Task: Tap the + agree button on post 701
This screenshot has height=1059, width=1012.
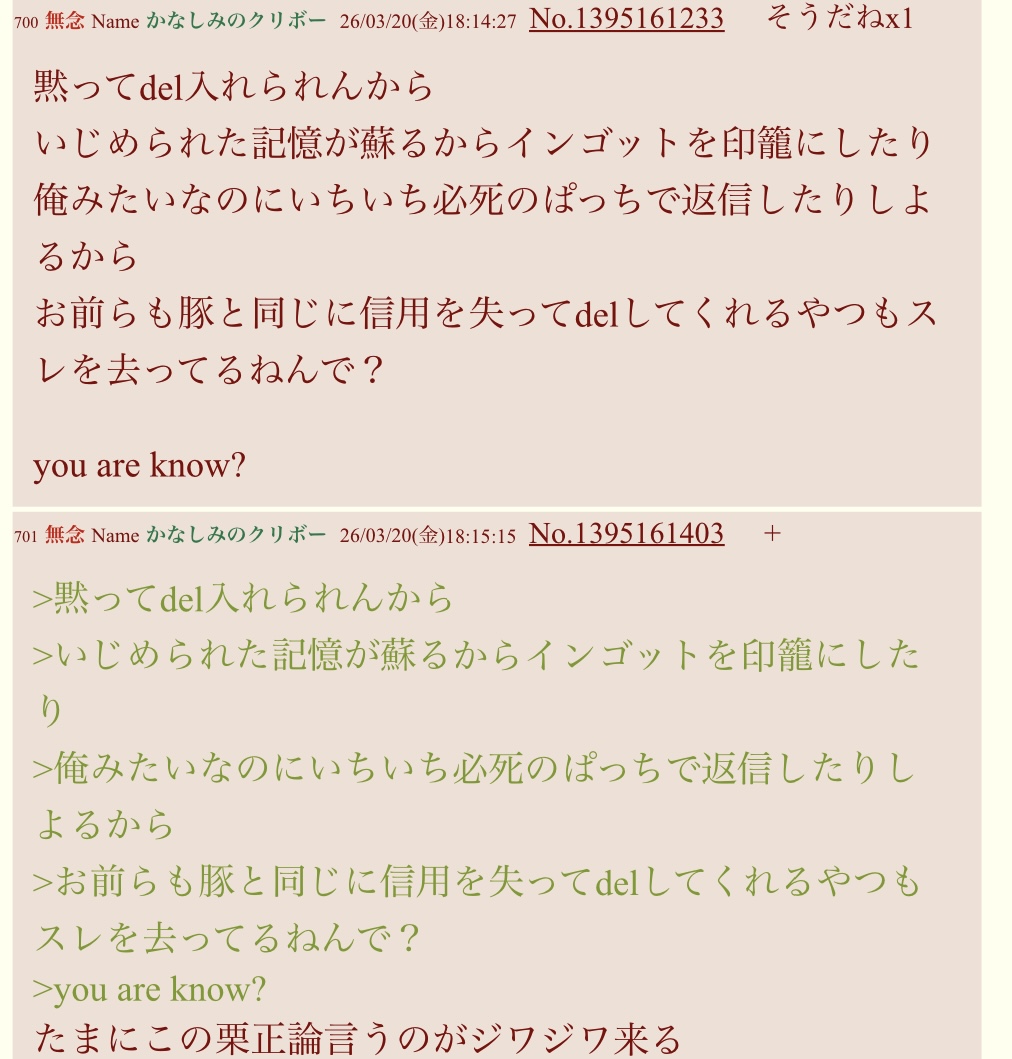Action: pos(772,534)
